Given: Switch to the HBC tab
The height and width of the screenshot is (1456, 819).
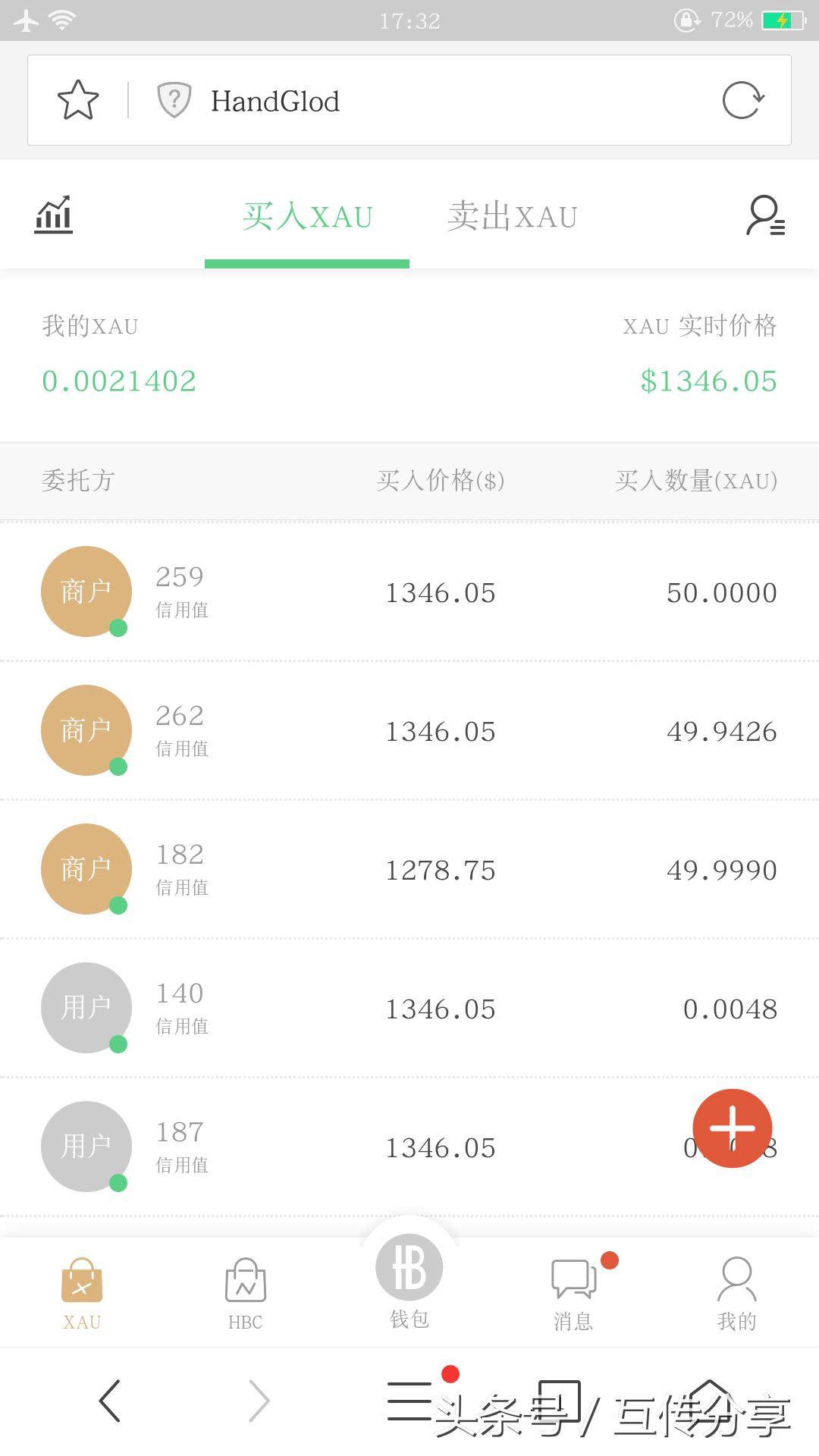Looking at the screenshot, I should (x=246, y=1294).
